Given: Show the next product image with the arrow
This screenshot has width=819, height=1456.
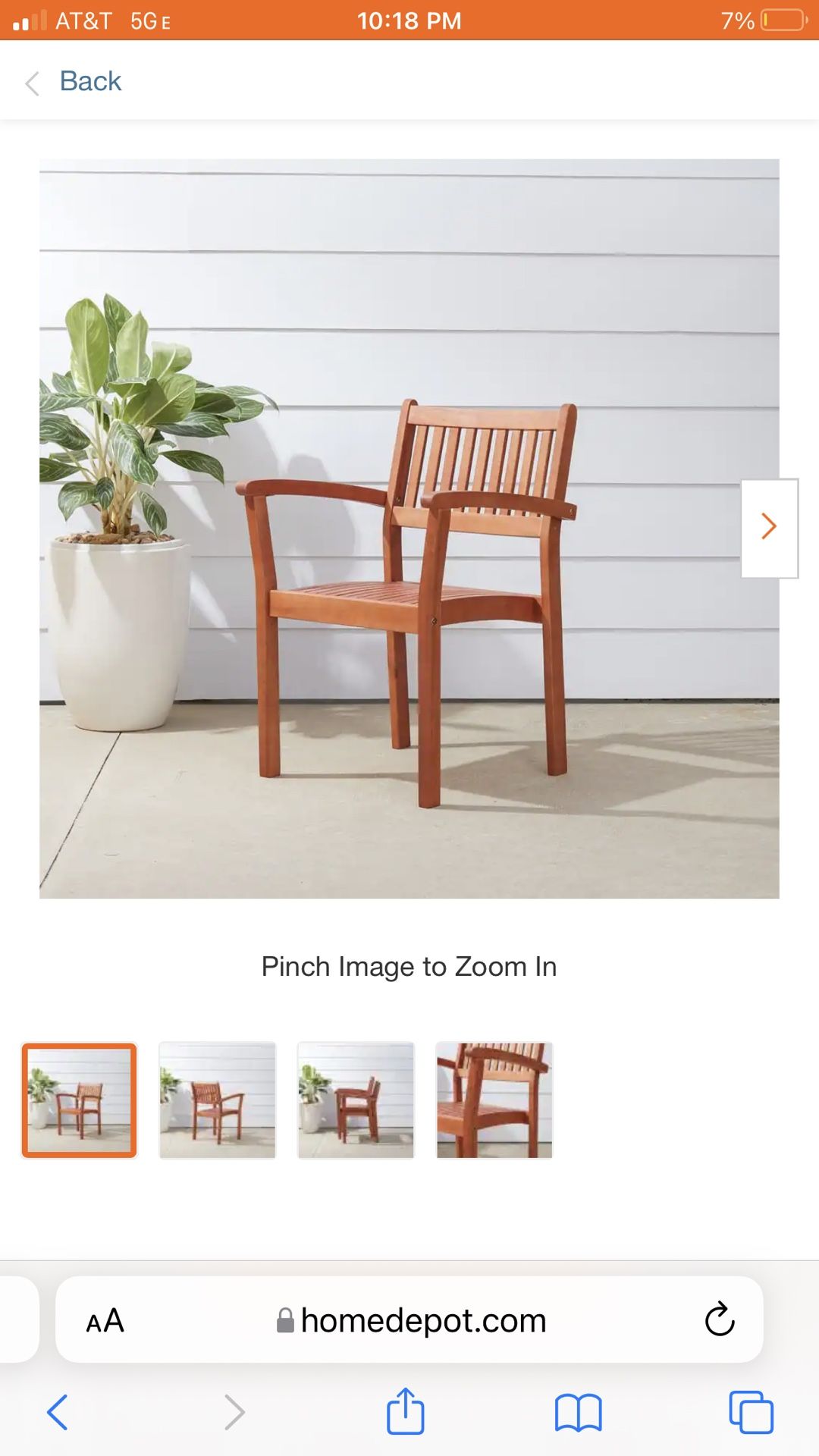Looking at the screenshot, I should [769, 528].
